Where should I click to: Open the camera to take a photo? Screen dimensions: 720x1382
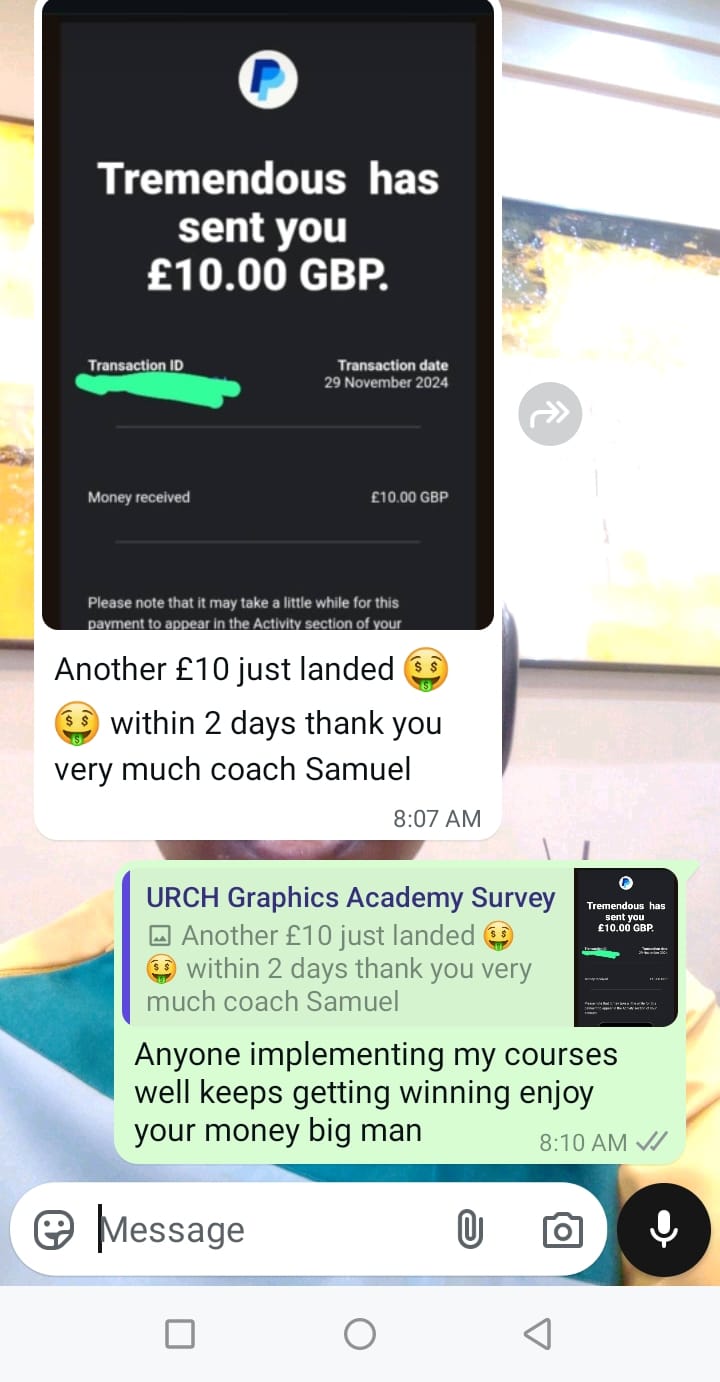pos(563,1229)
